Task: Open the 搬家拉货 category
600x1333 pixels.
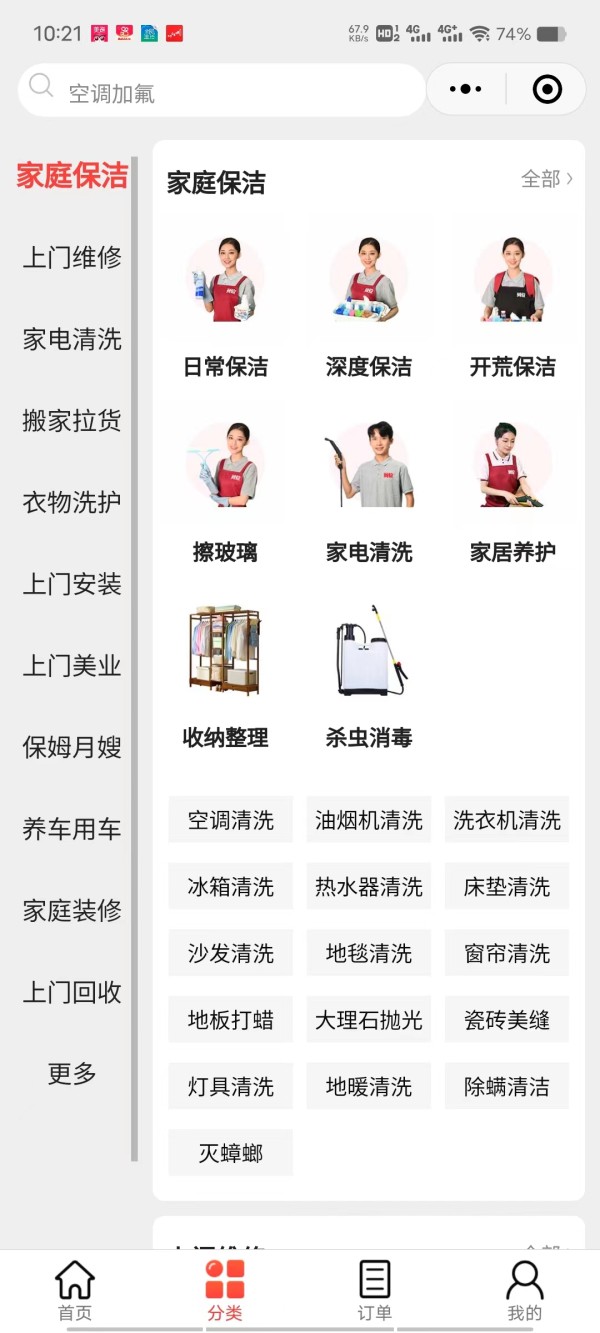Action: click(x=72, y=420)
